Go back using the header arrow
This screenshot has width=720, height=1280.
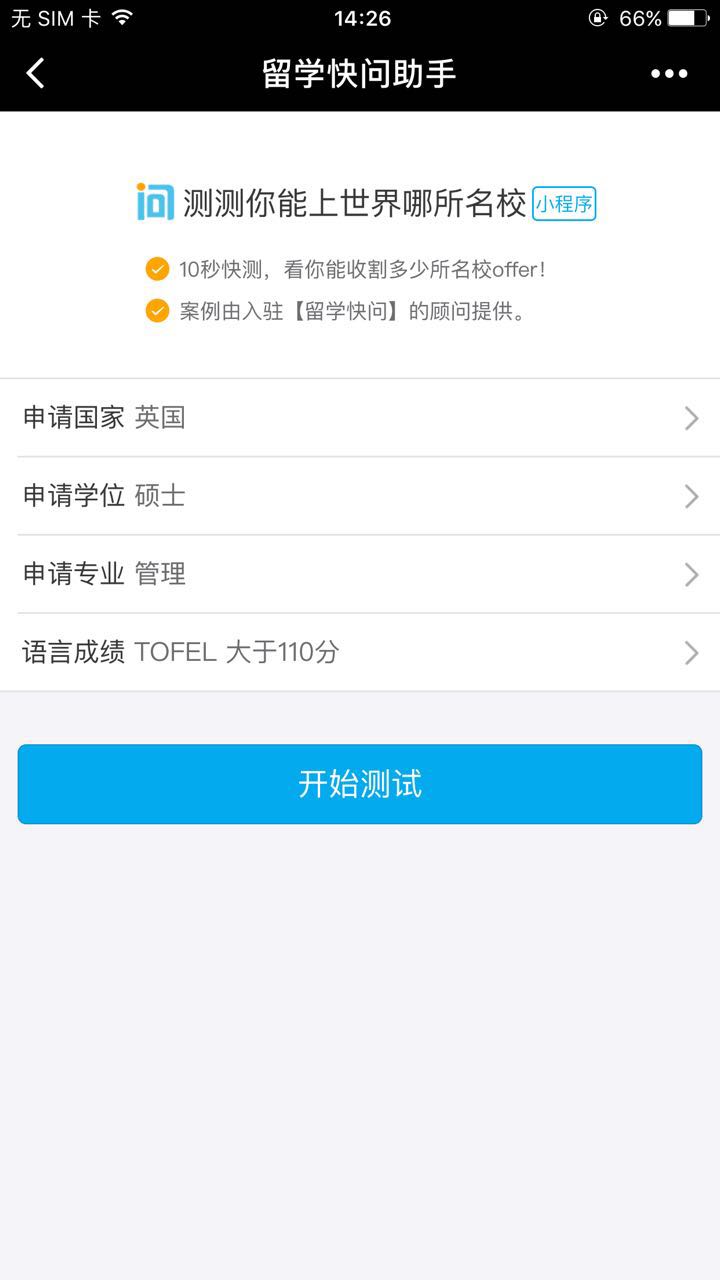coord(36,73)
